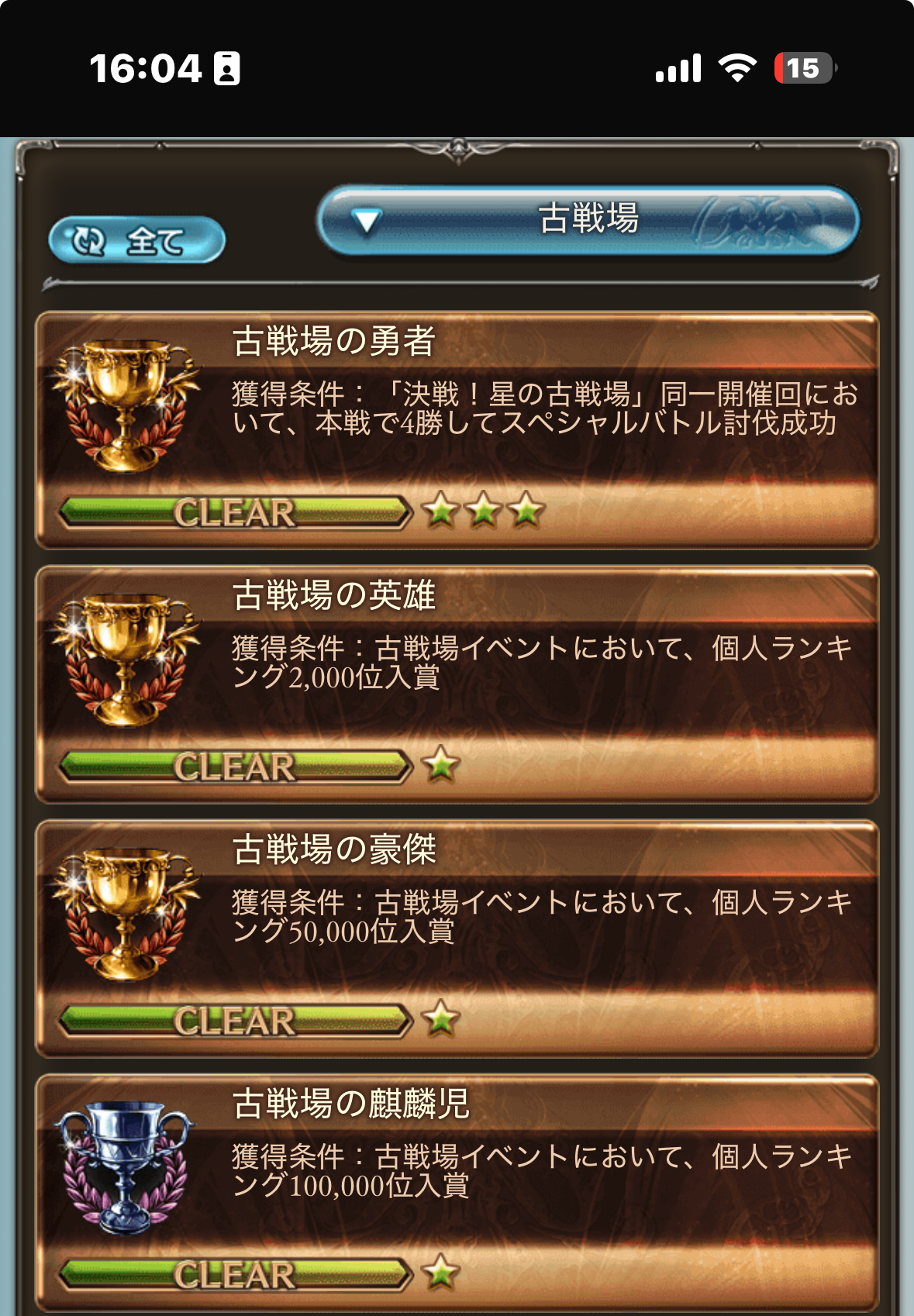Select the 古戦場の英雄 trophy card
The height and width of the screenshot is (1316, 914).
pyautogui.click(x=457, y=684)
